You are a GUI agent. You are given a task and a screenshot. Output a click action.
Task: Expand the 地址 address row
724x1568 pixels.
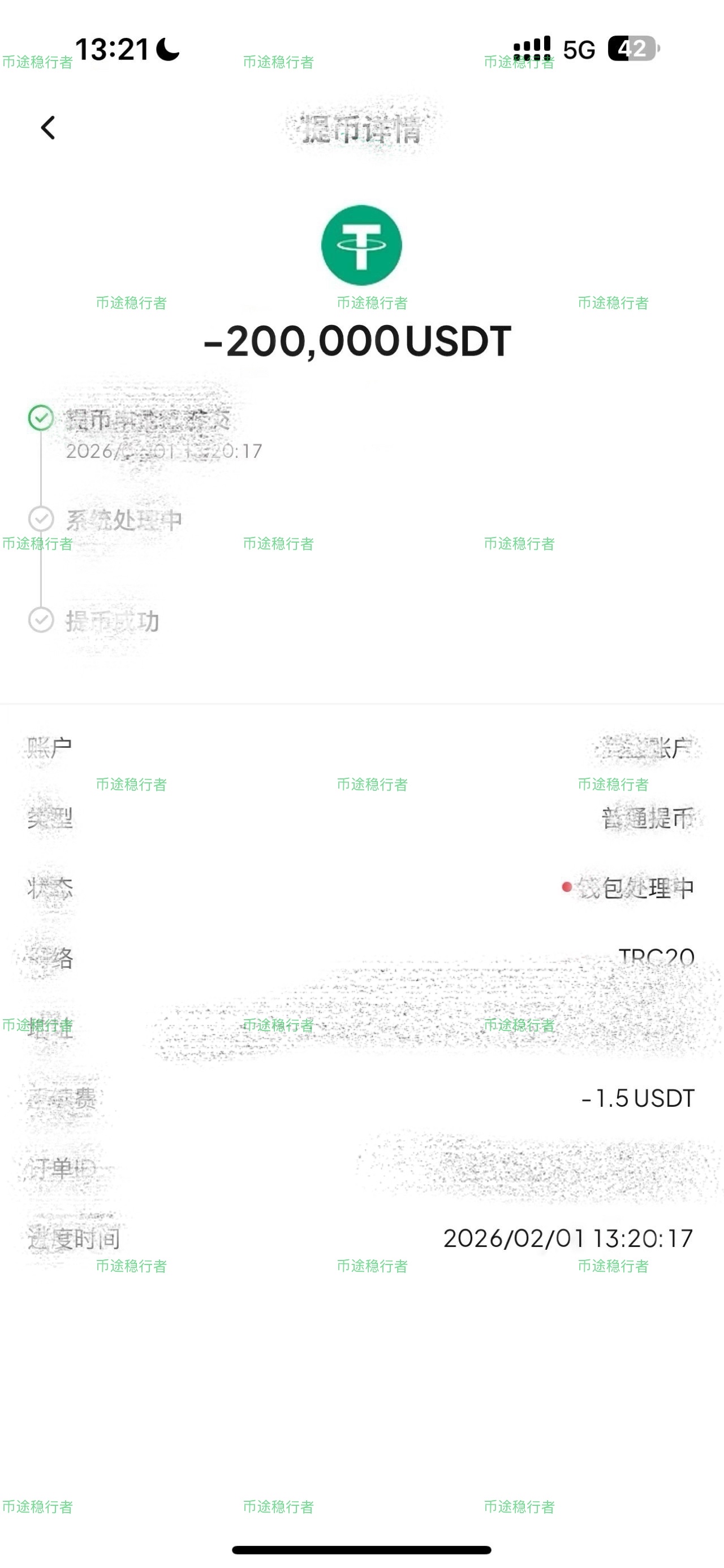click(x=361, y=1026)
